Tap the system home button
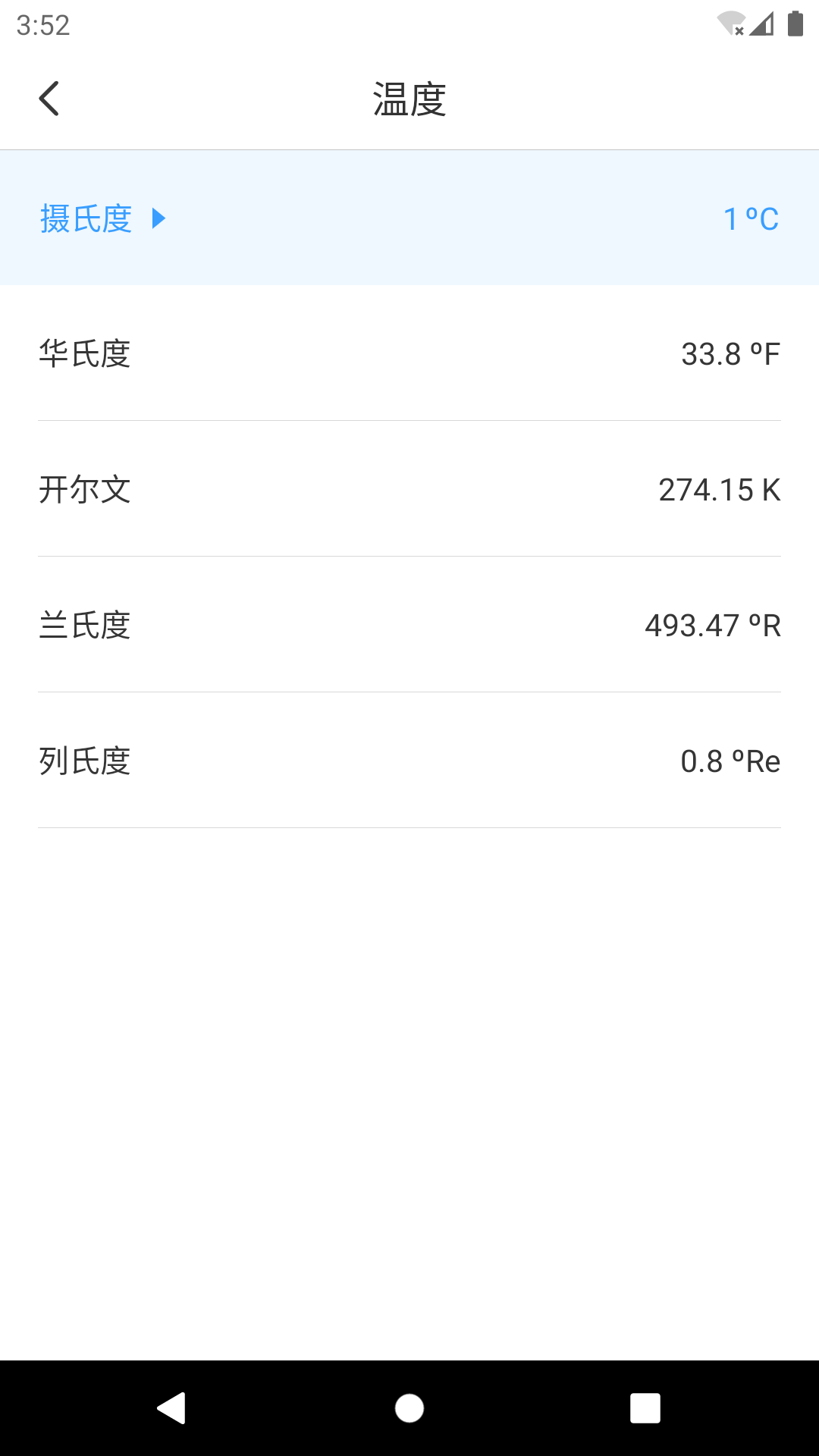Screen dimensions: 819x1456 [x=409, y=1408]
